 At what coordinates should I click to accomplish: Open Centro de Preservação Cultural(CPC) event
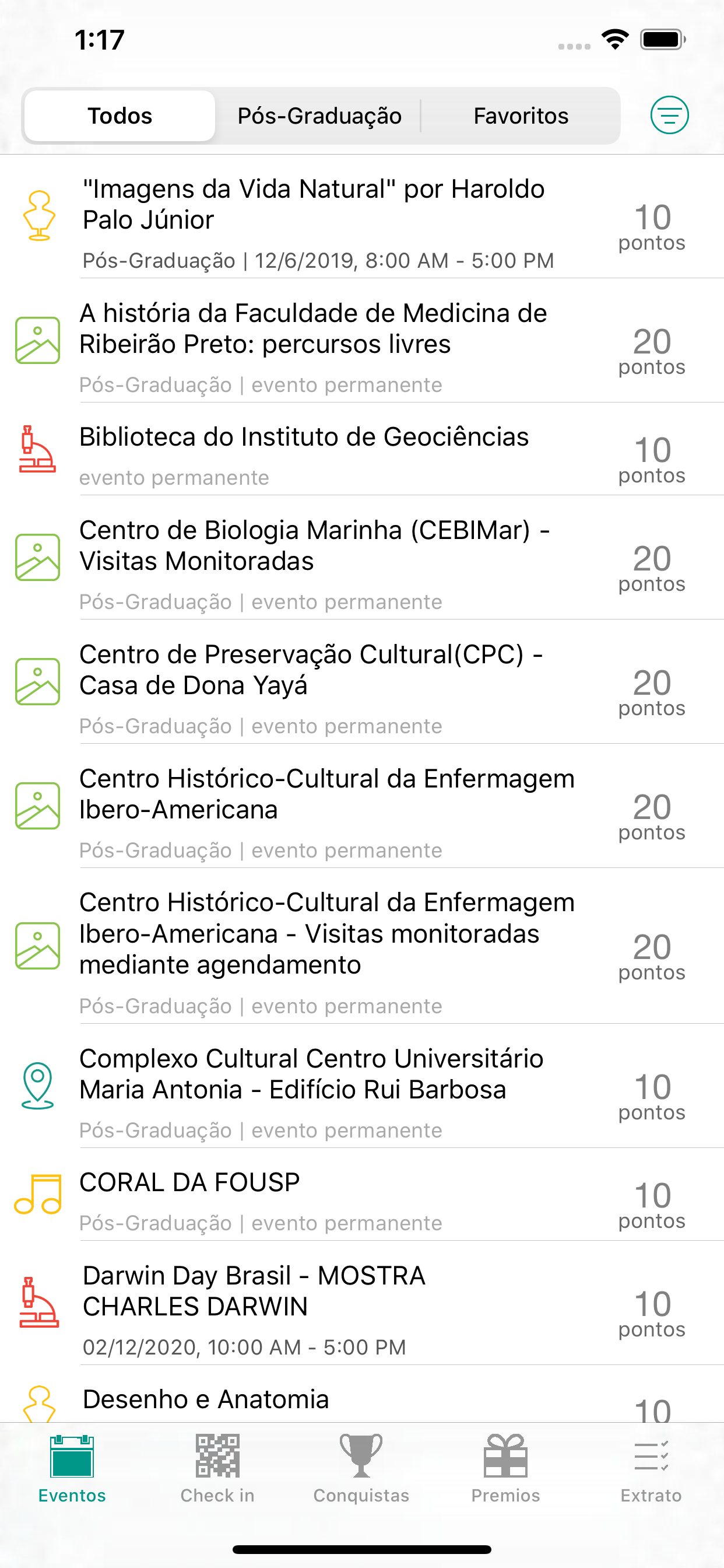(x=362, y=682)
